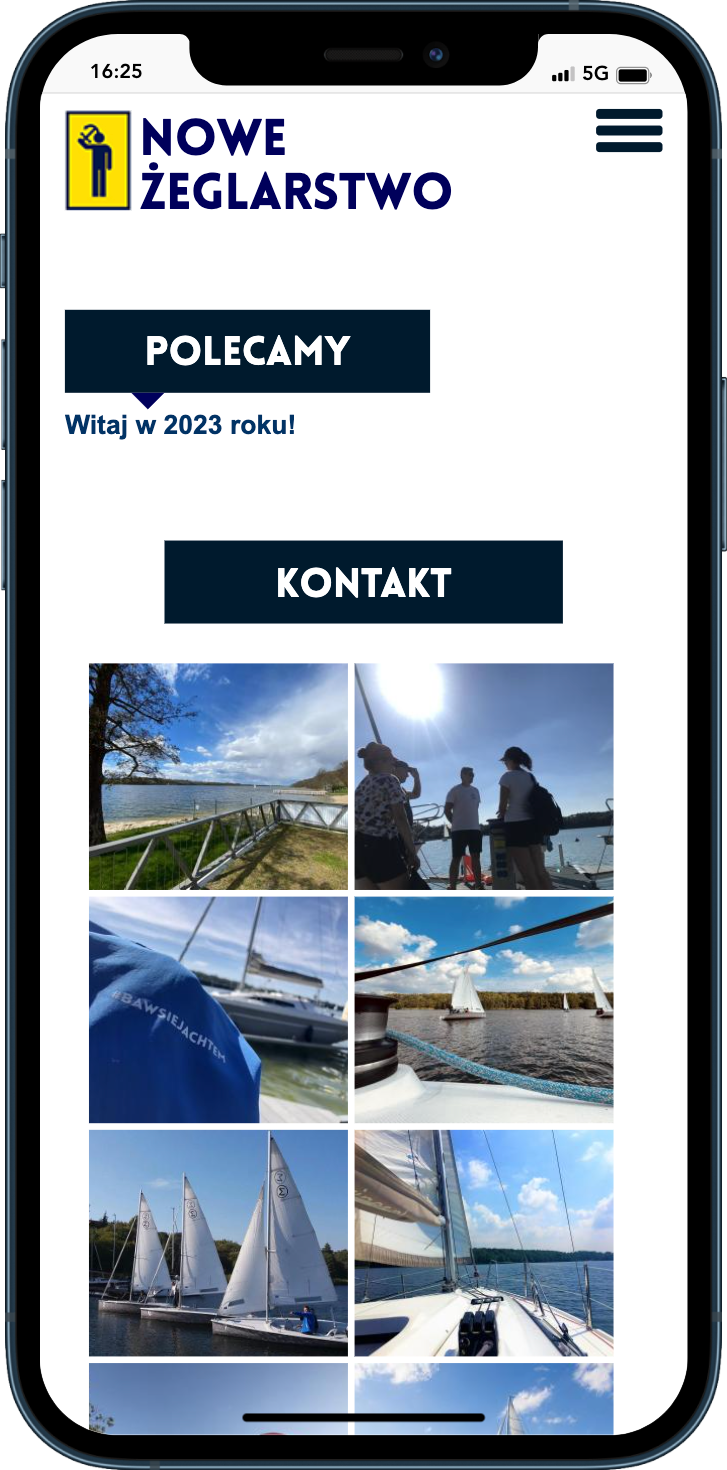
Task: Open the yacht bow deck photo
Action: [484, 1242]
